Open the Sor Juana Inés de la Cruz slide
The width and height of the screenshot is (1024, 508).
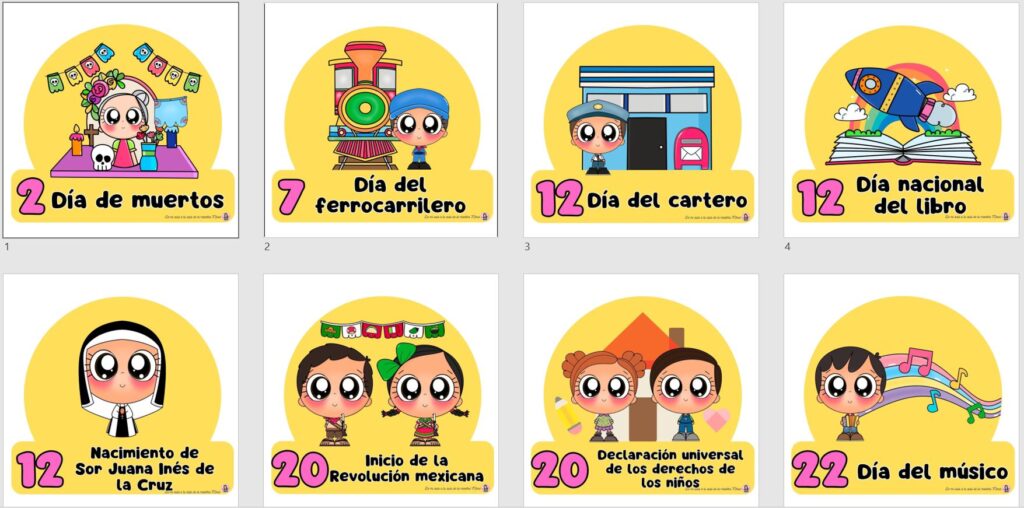click(x=121, y=390)
